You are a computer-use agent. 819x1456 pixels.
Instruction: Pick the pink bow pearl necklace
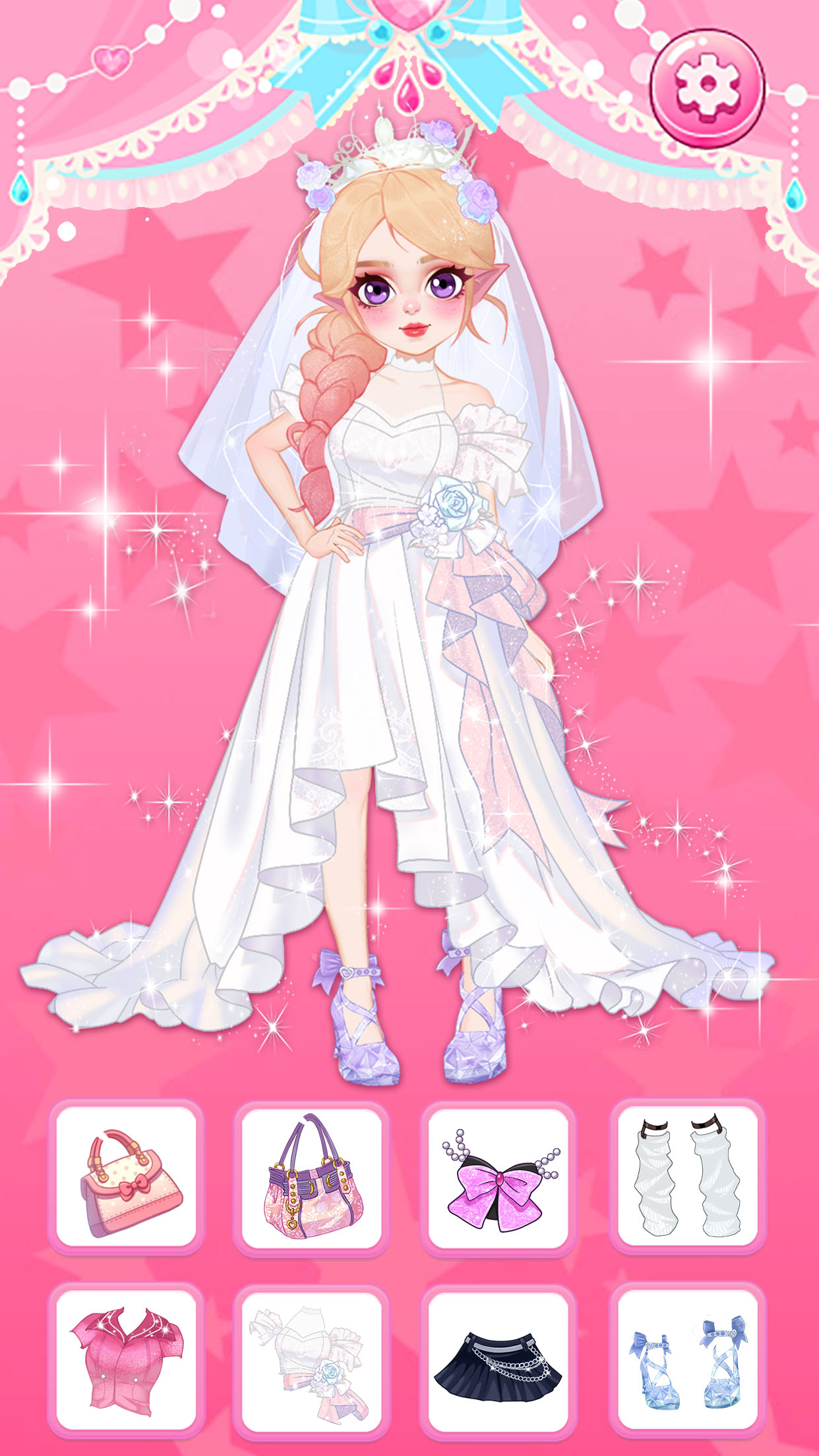click(x=499, y=1178)
